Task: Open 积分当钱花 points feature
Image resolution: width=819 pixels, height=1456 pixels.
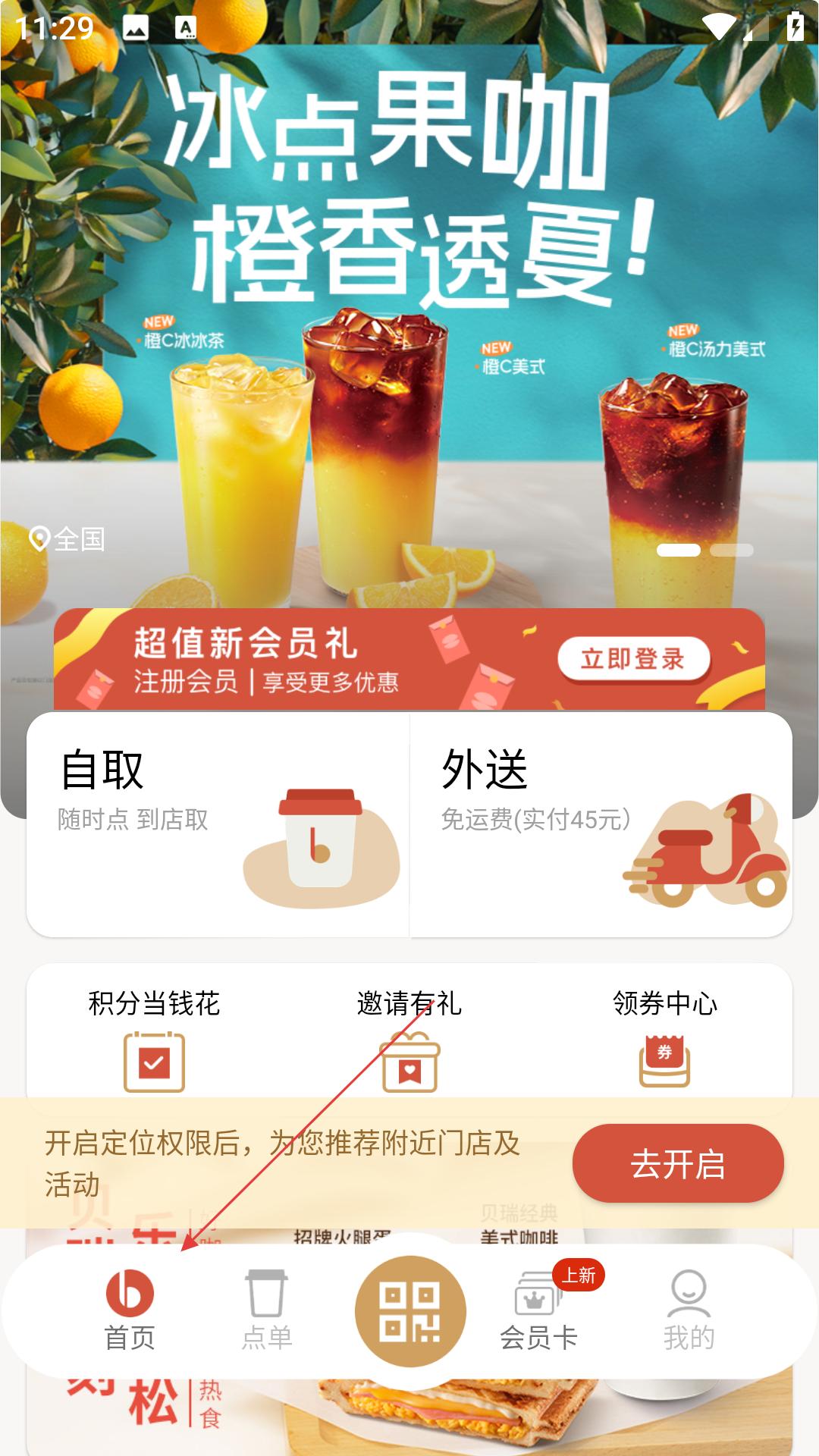Action: point(154,1037)
